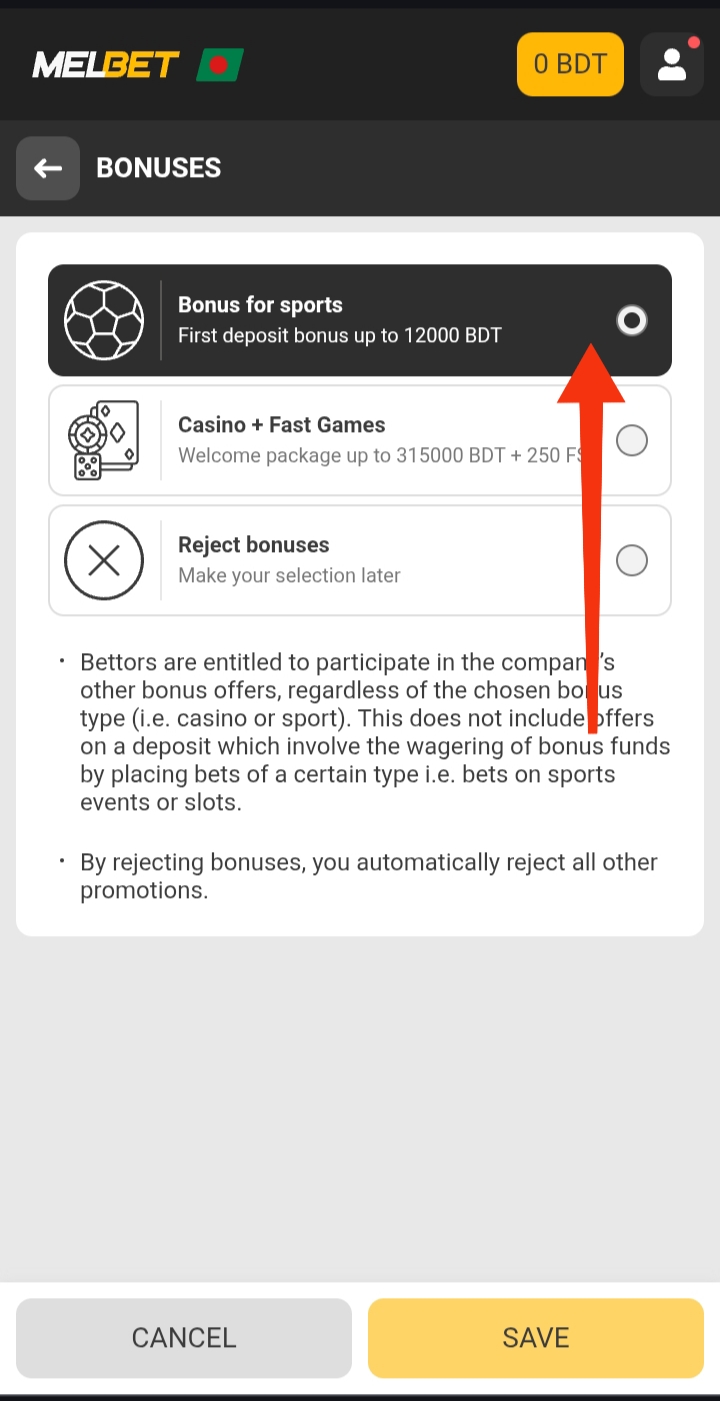This screenshot has width=720, height=1401.
Task: Choose the Casino + Fast Games bonus
Action: click(631, 440)
